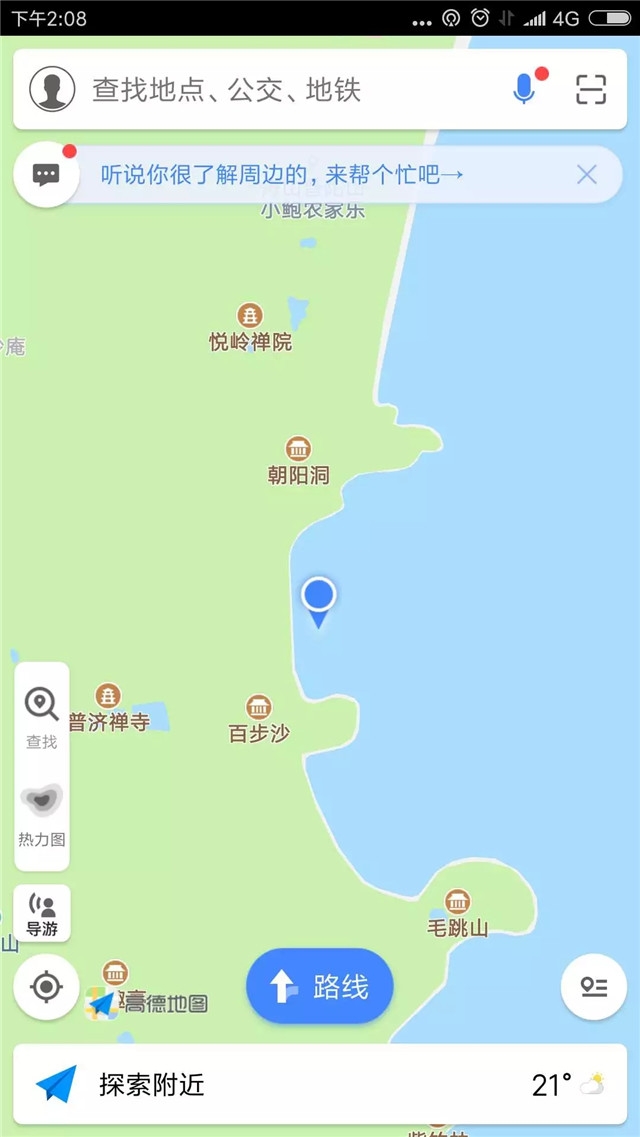This screenshot has height=1137, width=640.
Task: Check the 21° weather details
Action: click(567, 1084)
